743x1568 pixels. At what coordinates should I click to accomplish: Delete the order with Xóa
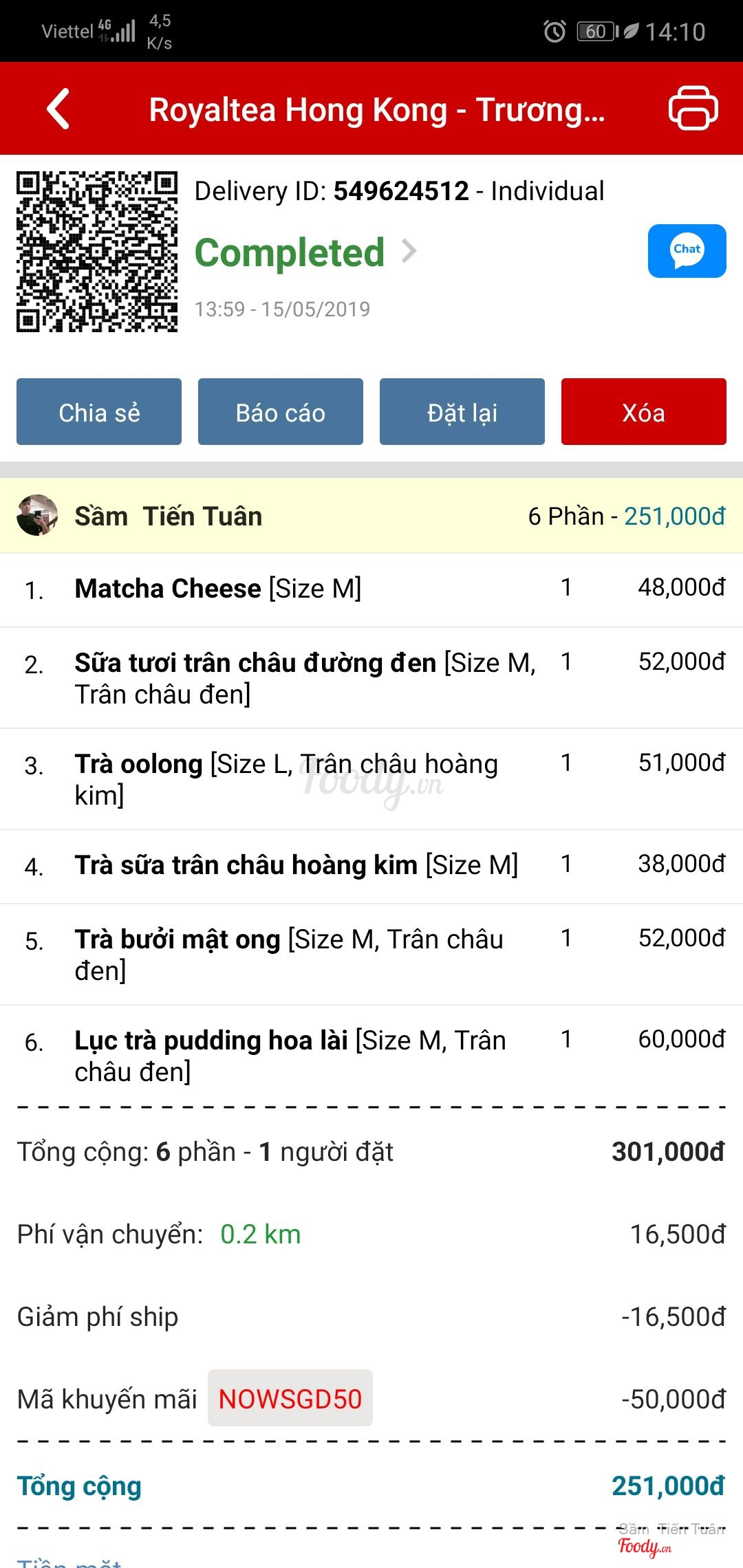[643, 412]
